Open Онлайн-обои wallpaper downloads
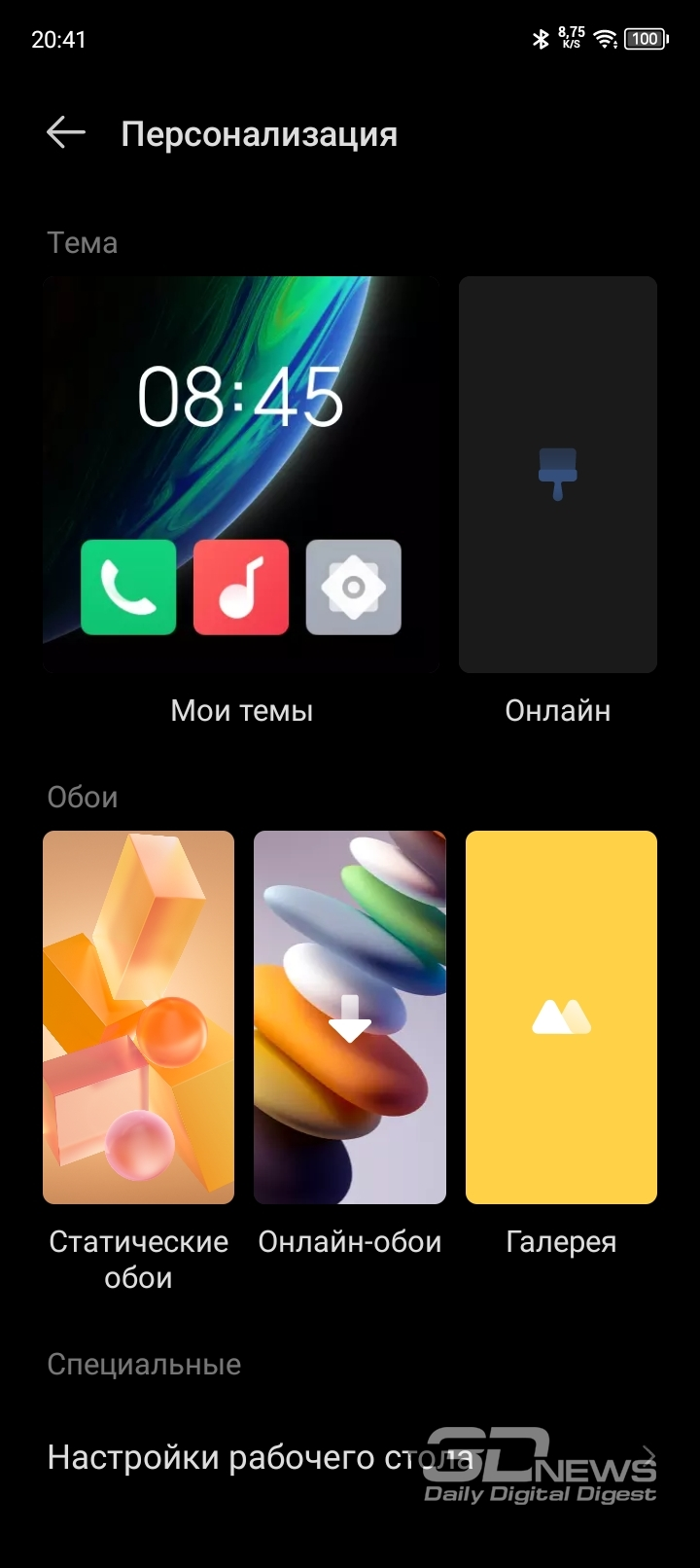Viewport: 700px width, 1568px height. pyautogui.click(x=350, y=1017)
